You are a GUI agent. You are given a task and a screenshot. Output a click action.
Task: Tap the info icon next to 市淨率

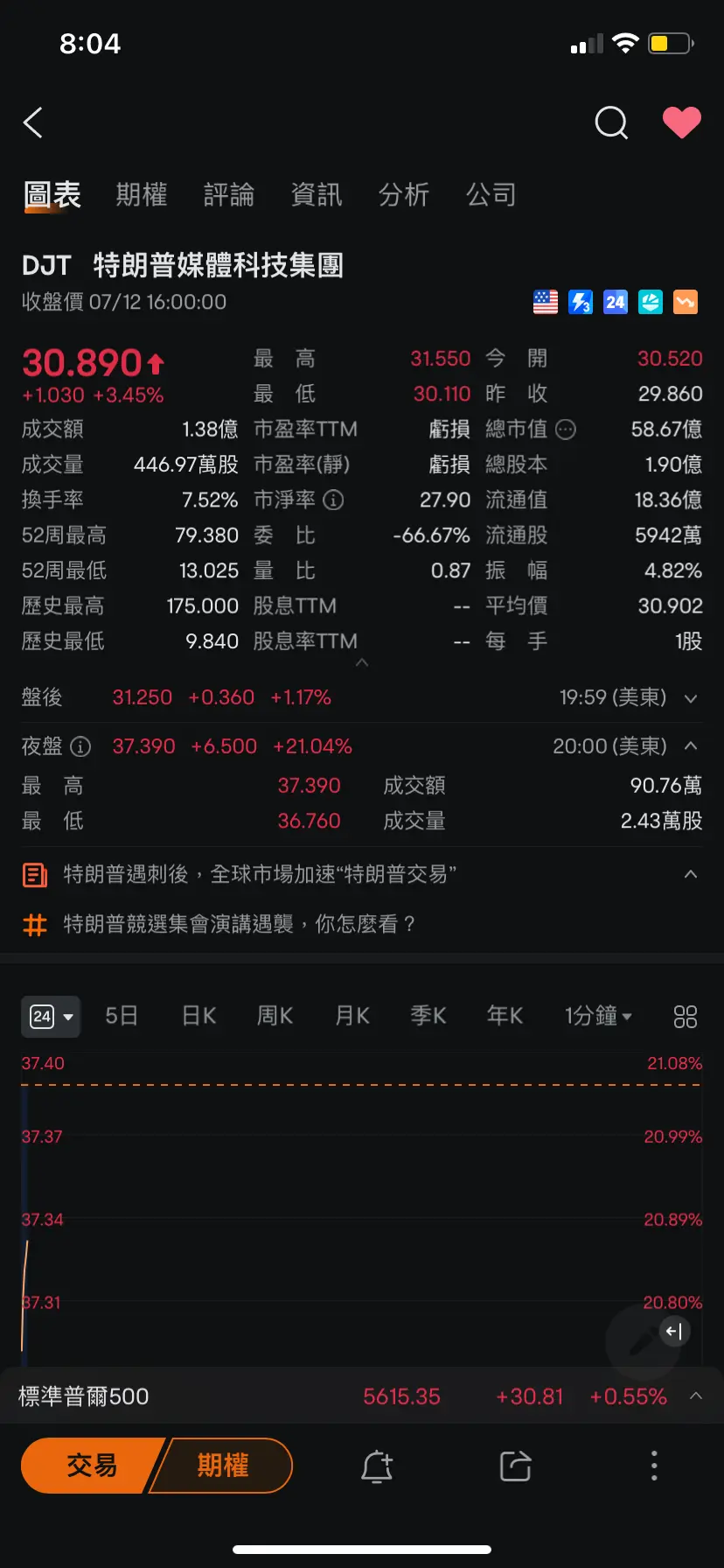[x=332, y=500]
